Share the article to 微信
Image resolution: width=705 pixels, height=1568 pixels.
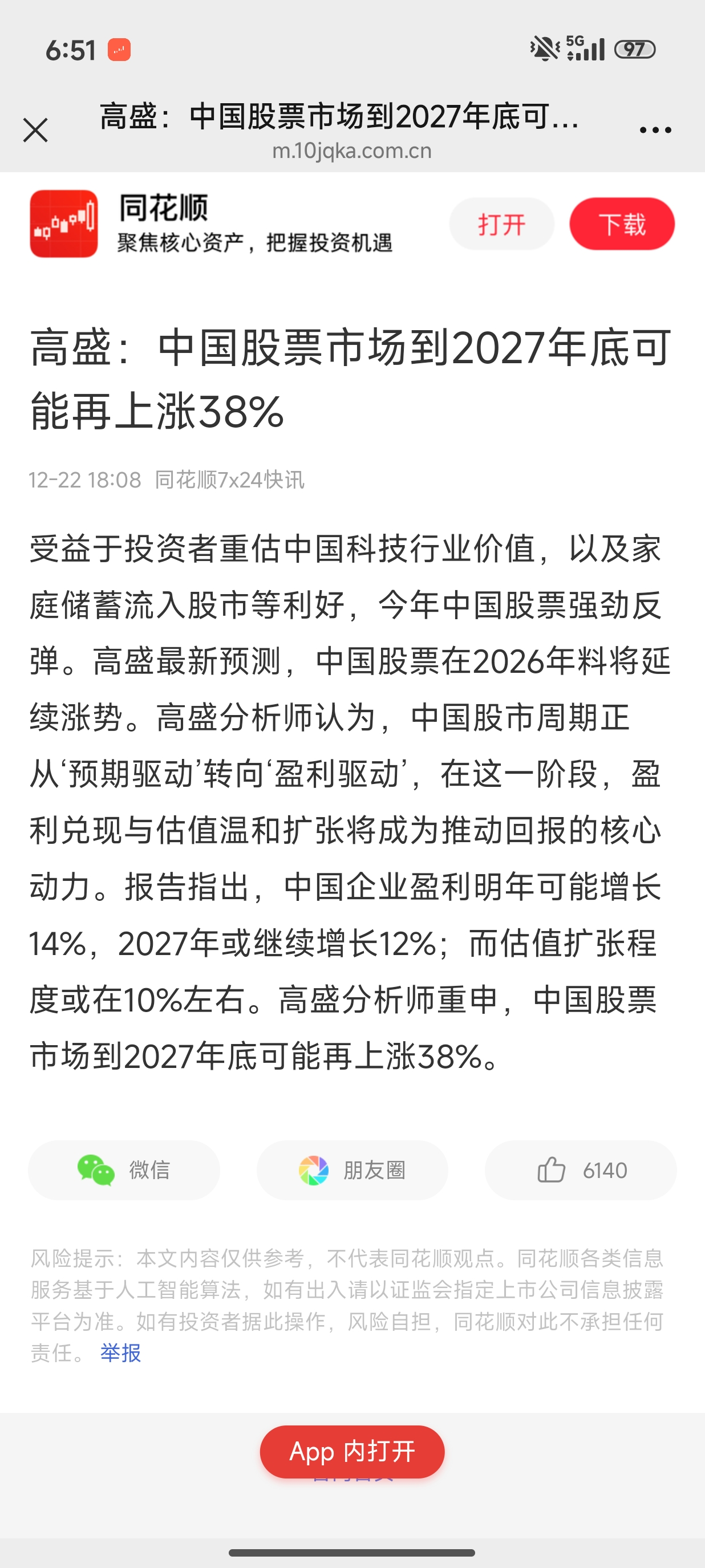coord(124,1170)
